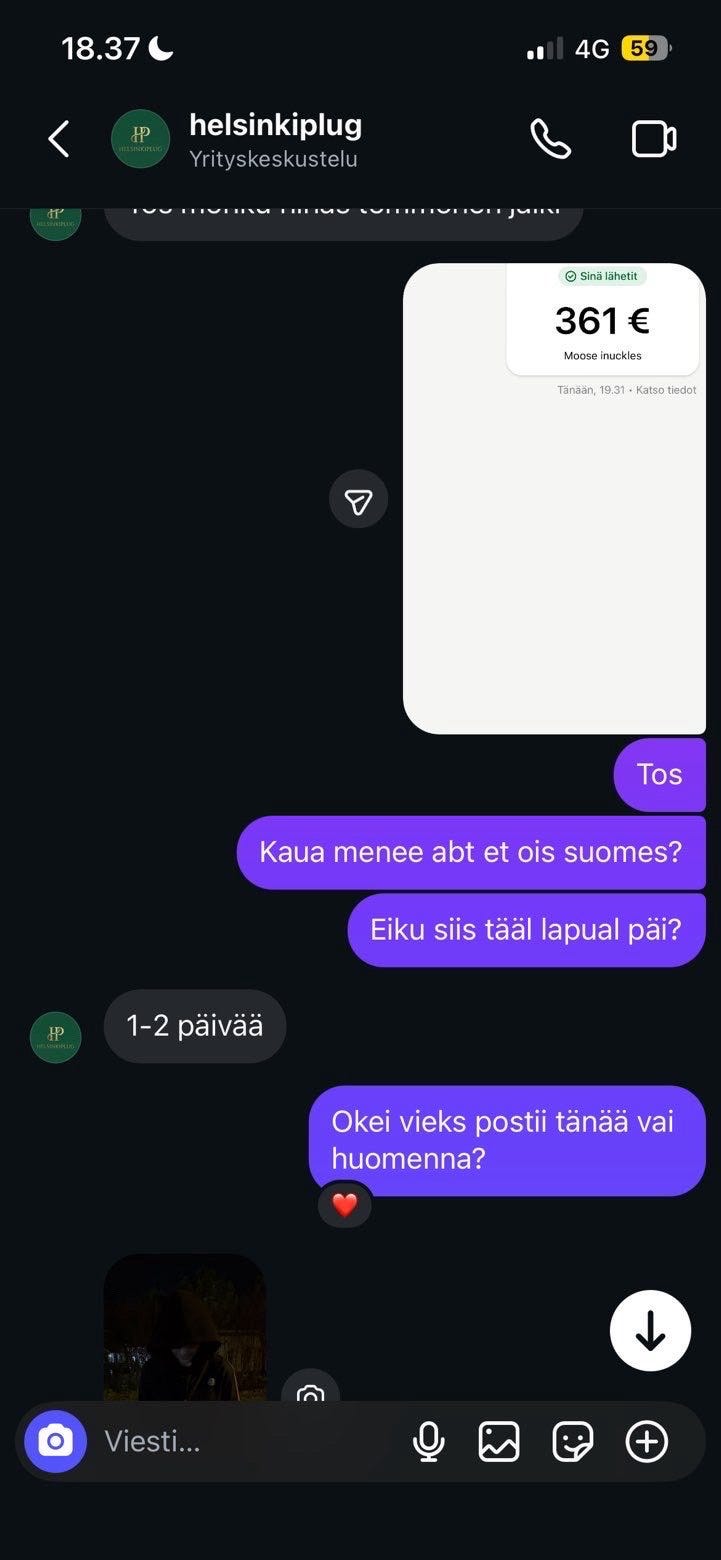This screenshot has width=721, height=1560.
Task: Forward the payment using the send arrow
Action: 358,498
